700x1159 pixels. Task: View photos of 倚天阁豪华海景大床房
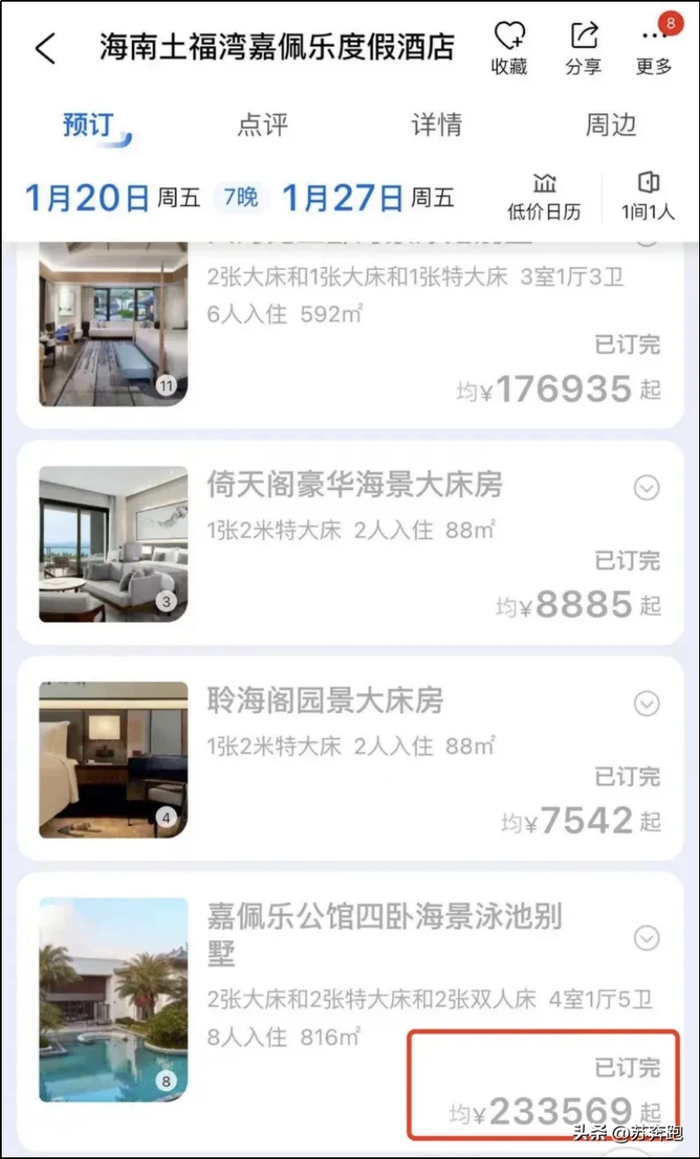pyautogui.click(x=113, y=544)
